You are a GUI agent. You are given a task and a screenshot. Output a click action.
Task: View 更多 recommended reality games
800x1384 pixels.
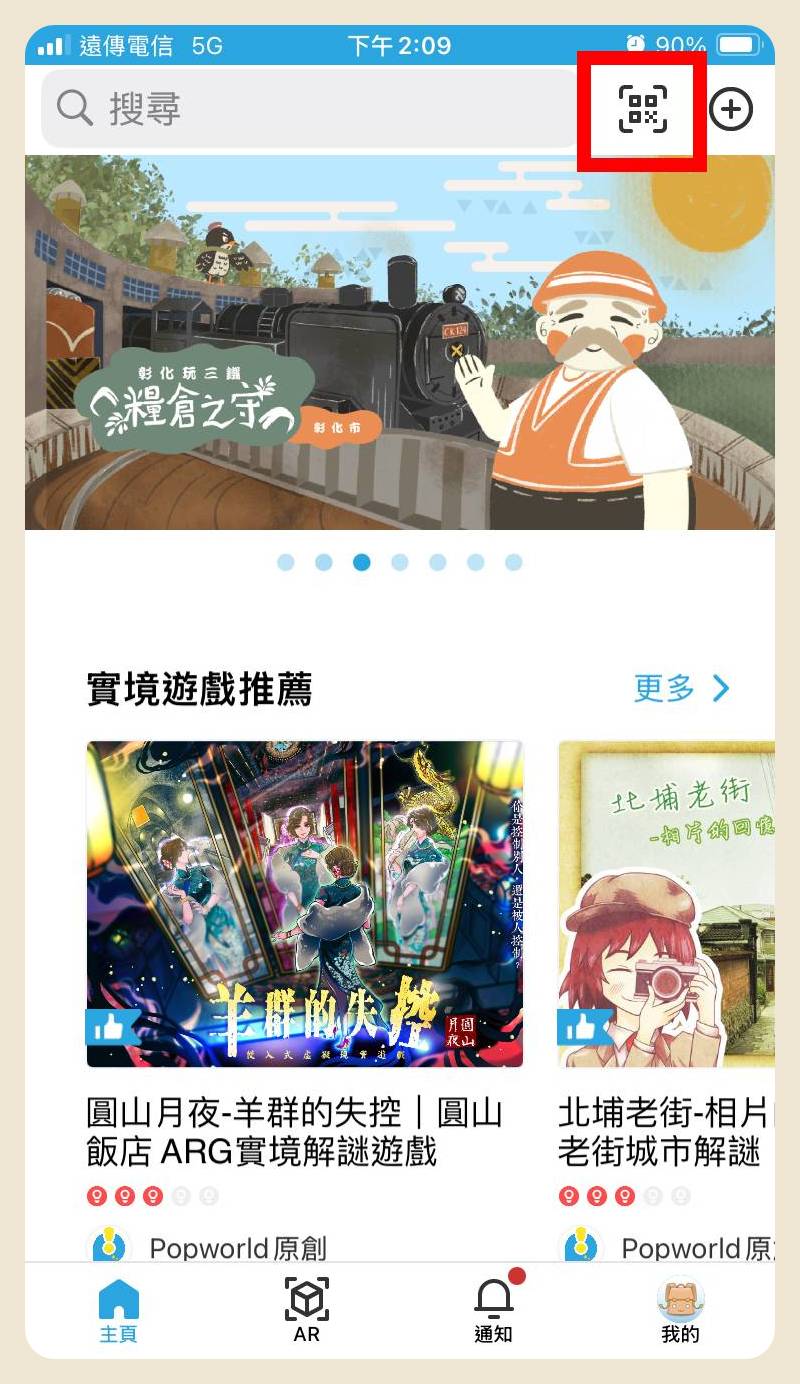point(682,688)
